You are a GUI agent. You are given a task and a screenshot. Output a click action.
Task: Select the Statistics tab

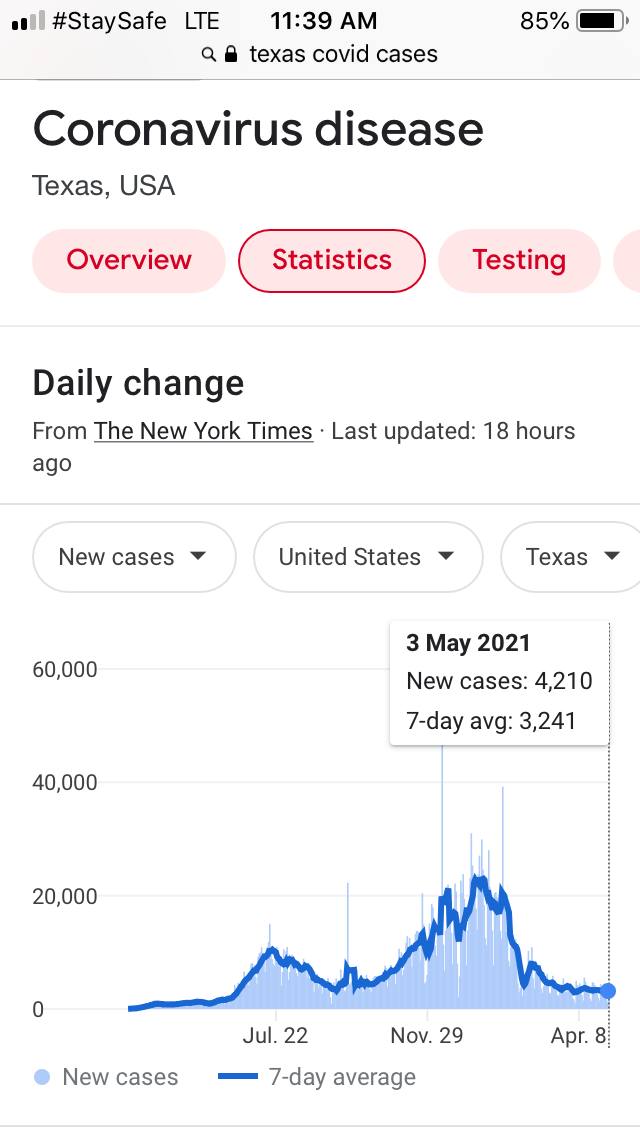coord(332,260)
